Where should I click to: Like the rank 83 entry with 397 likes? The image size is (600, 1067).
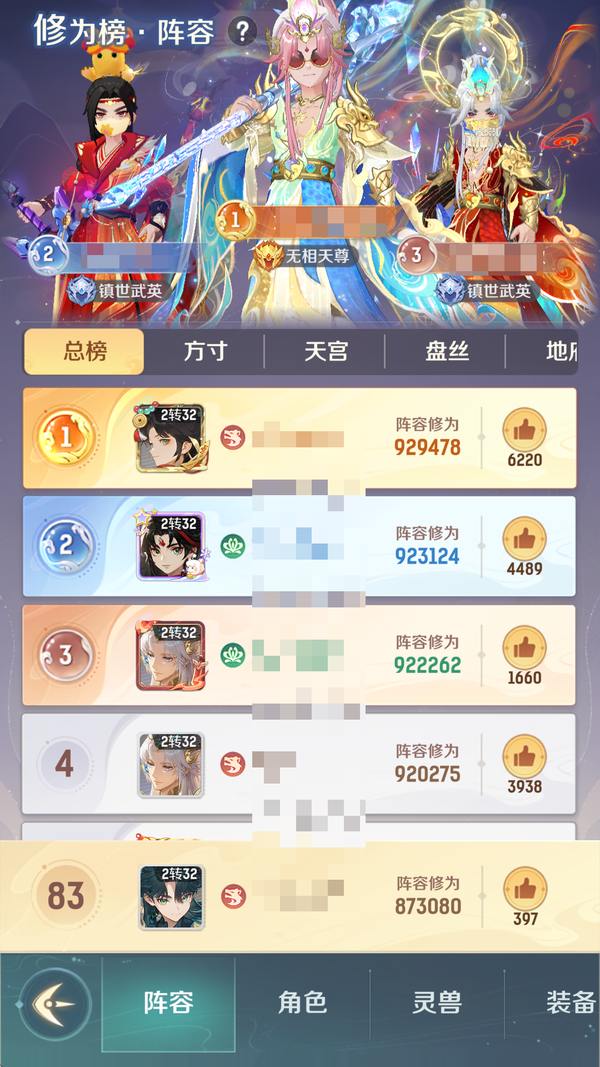point(524,887)
